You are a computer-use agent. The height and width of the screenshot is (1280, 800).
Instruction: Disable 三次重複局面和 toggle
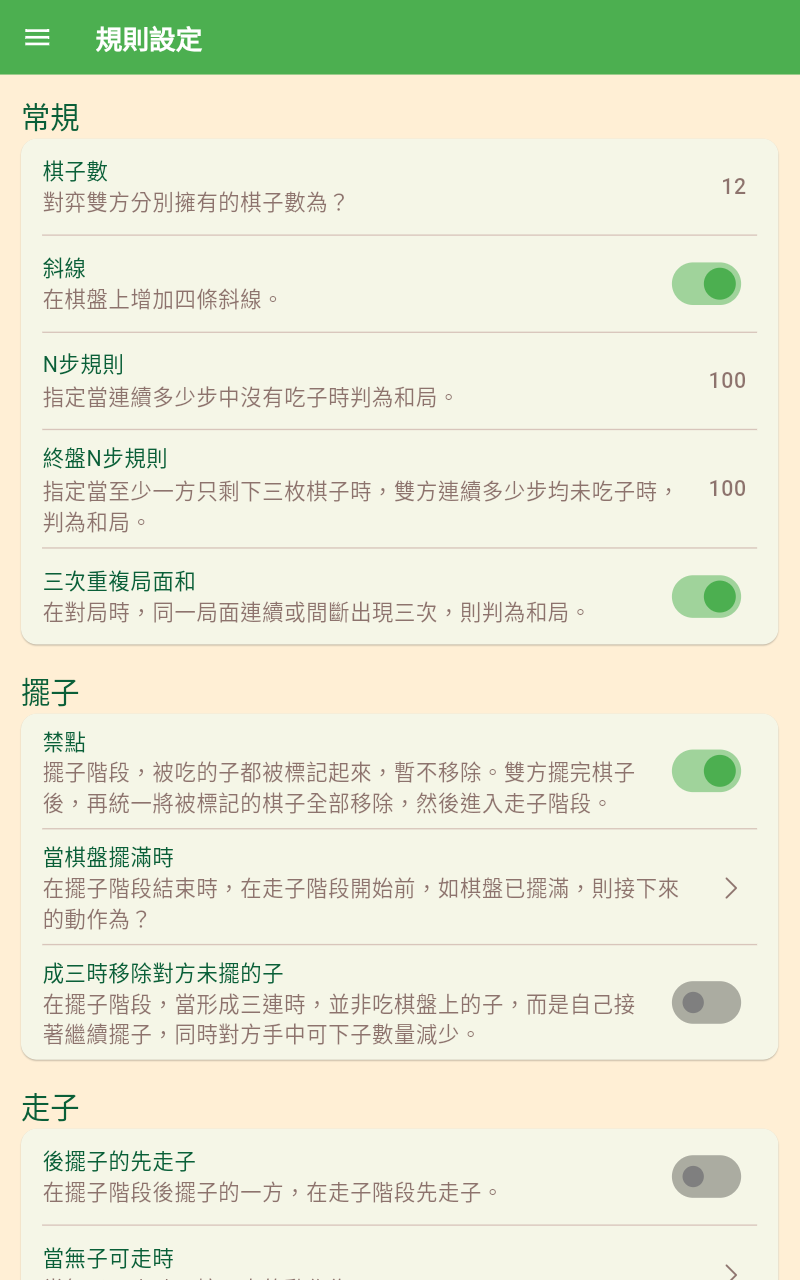coord(706,597)
